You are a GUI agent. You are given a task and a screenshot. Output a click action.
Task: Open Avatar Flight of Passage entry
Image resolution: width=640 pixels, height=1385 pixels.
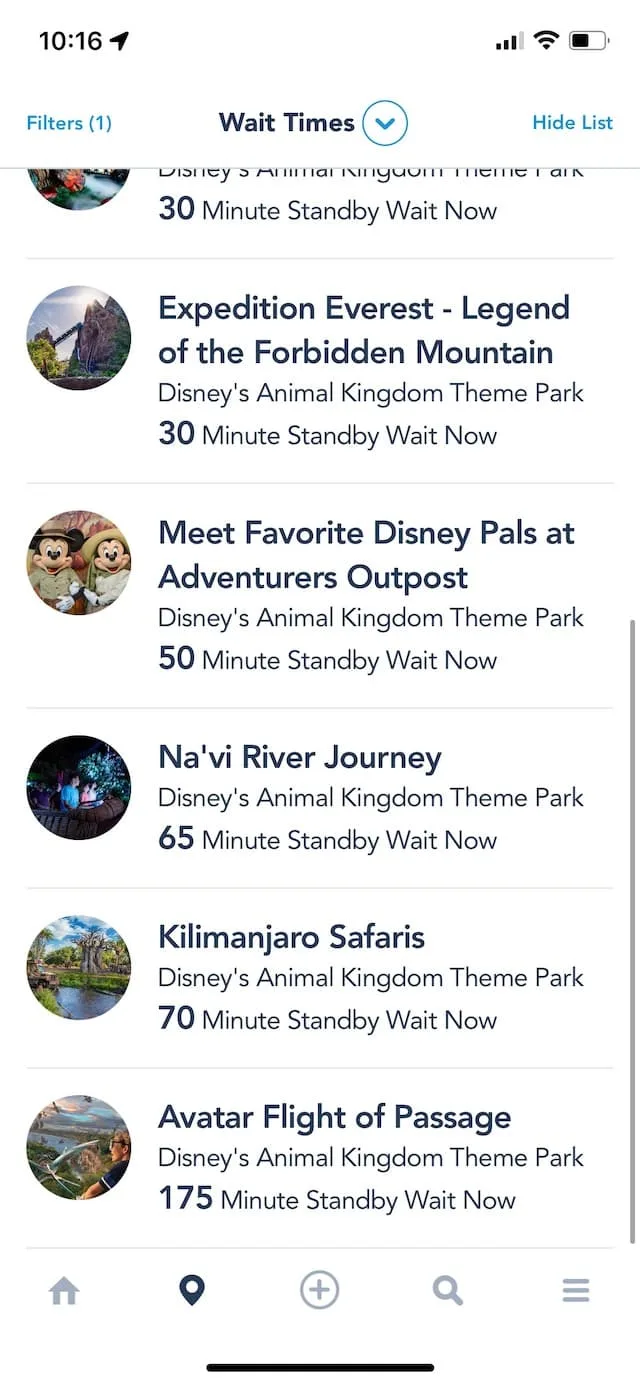tap(320, 1158)
